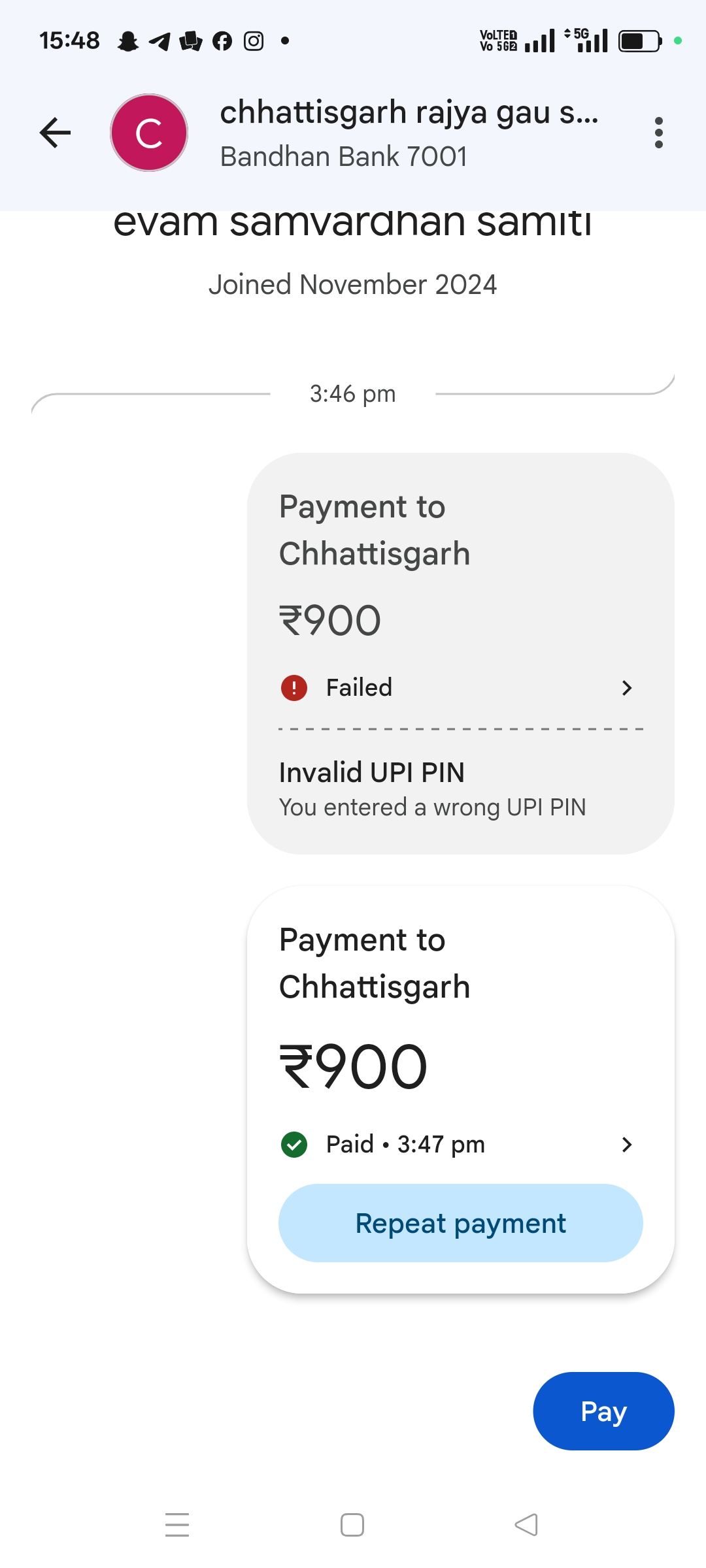Open recent apps from navigation bar
Image resolution: width=706 pixels, height=1568 pixels.
click(x=177, y=1525)
